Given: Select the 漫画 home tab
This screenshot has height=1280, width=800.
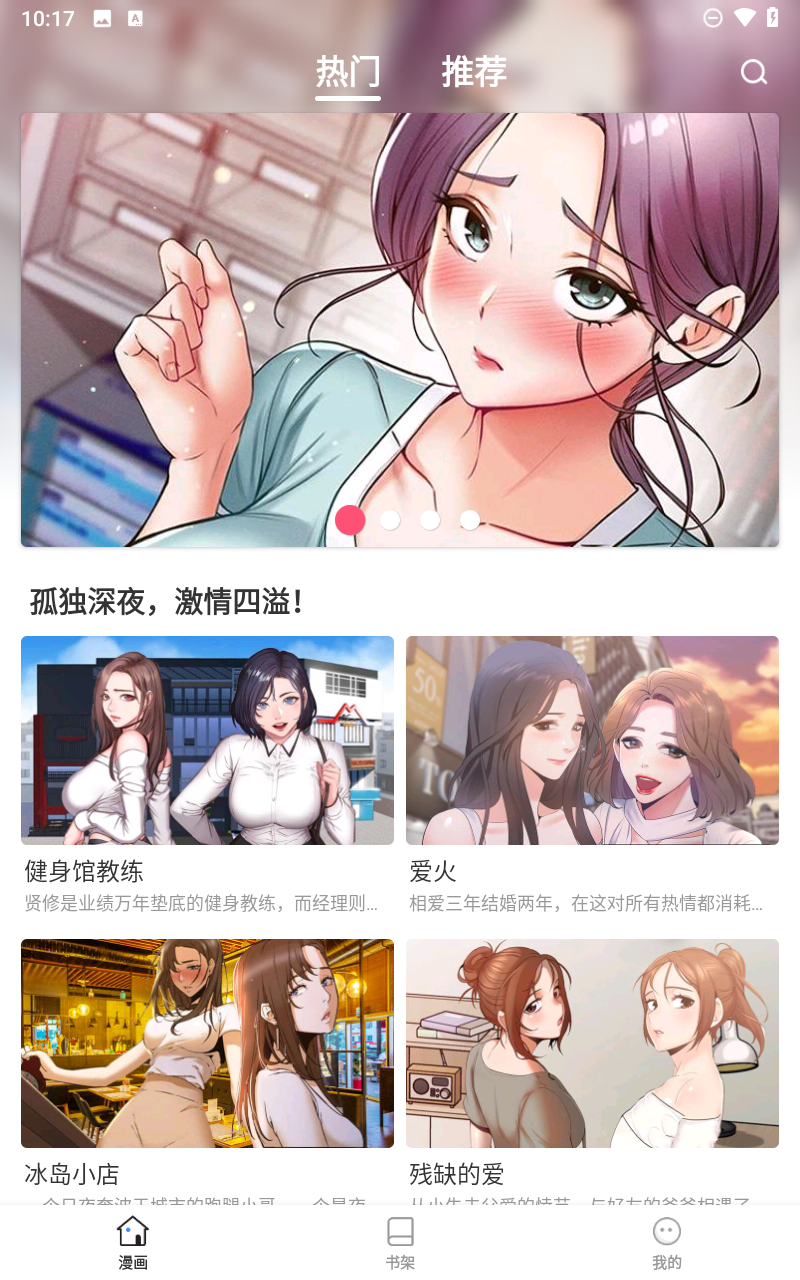Looking at the screenshot, I should pos(133,1242).
